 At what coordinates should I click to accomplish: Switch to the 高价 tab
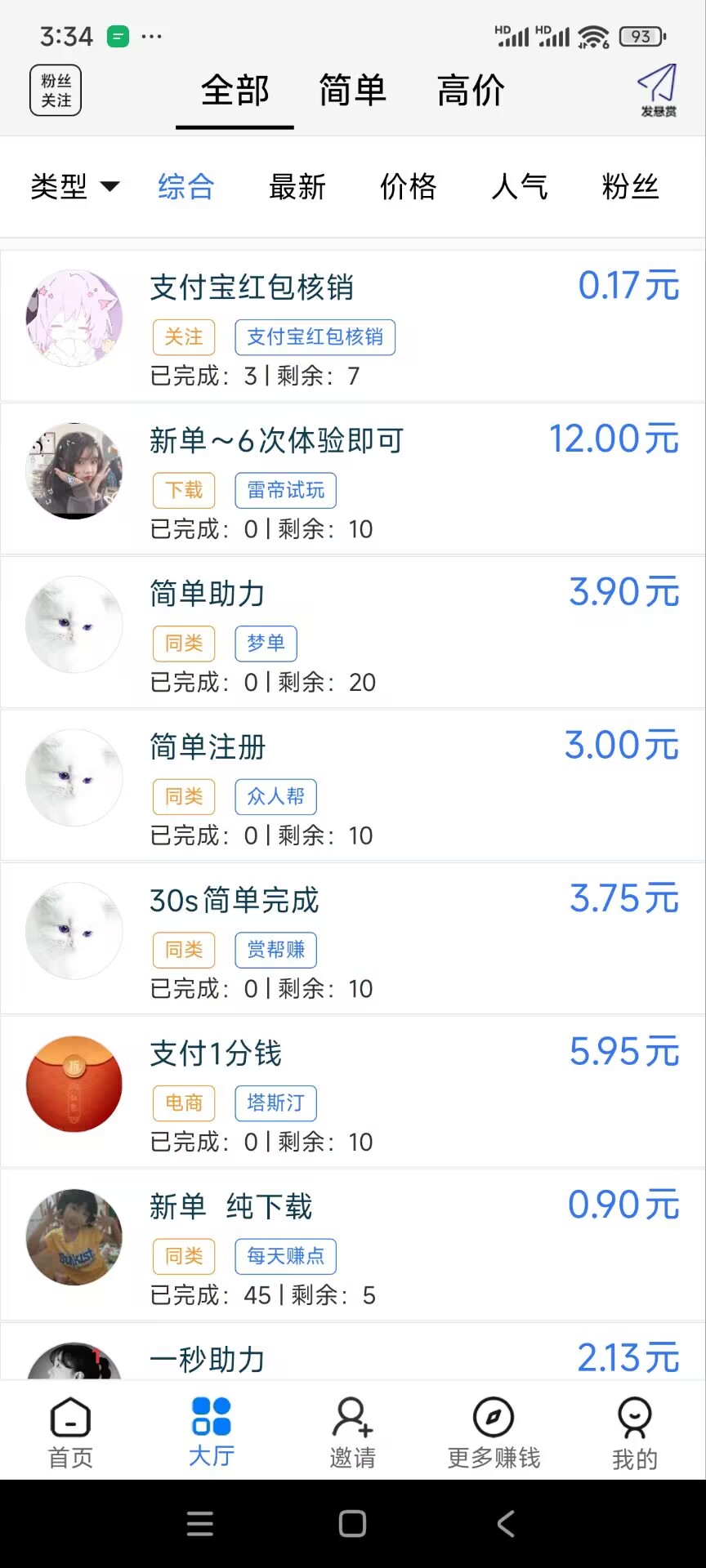[x=470, y=90]
